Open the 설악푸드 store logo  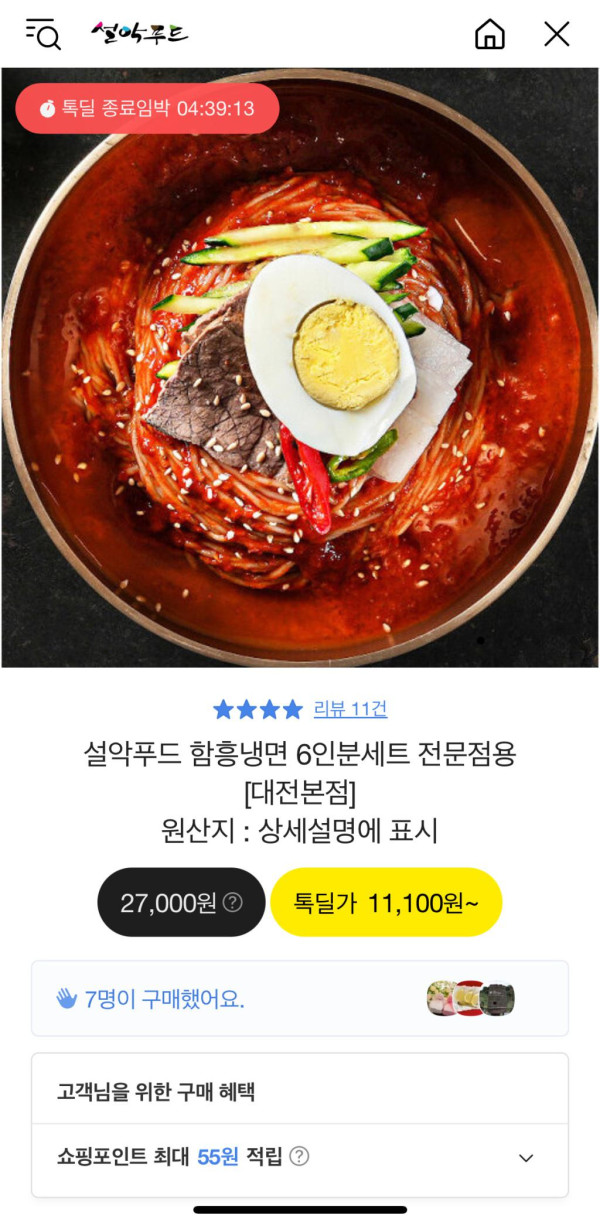pos(139,34)
